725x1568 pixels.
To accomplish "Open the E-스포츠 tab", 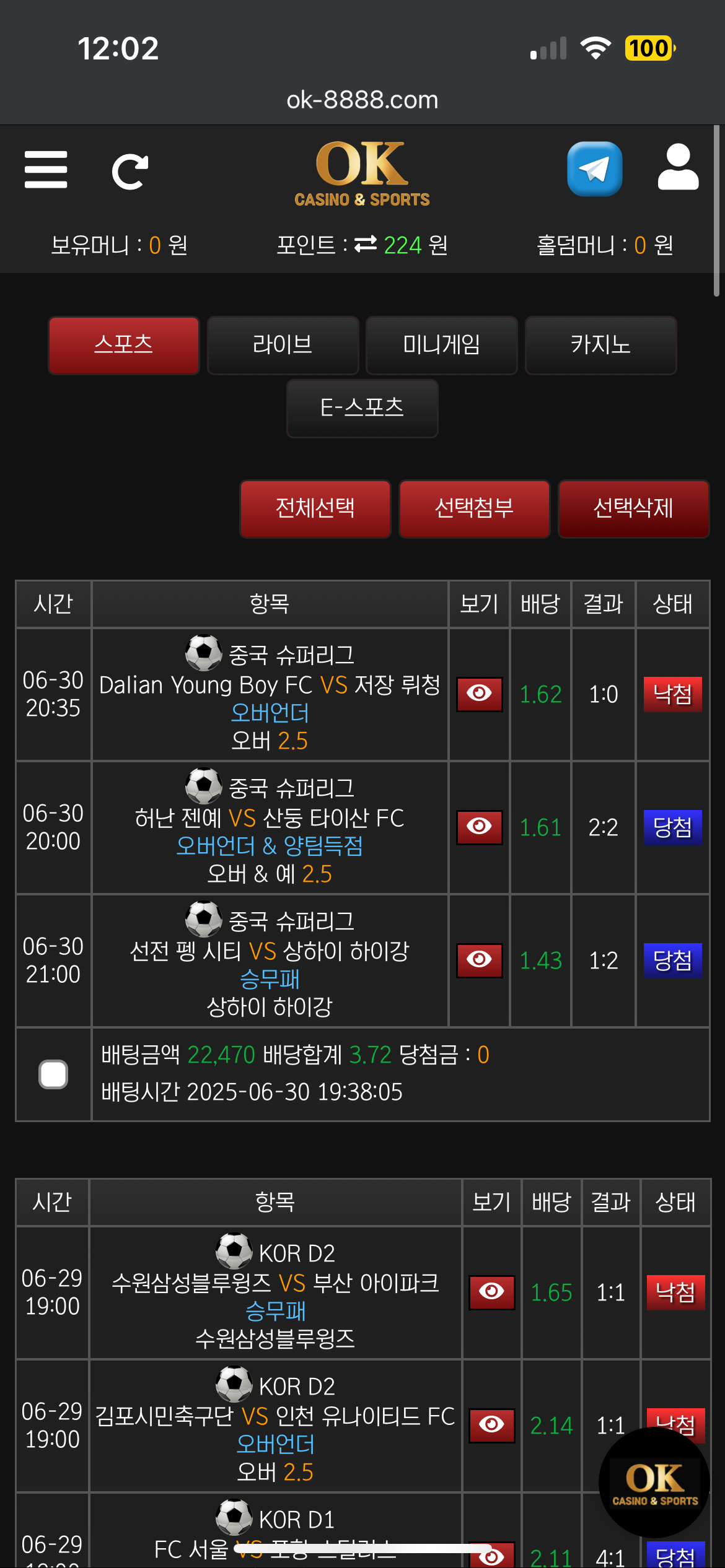I will point(362,408).
